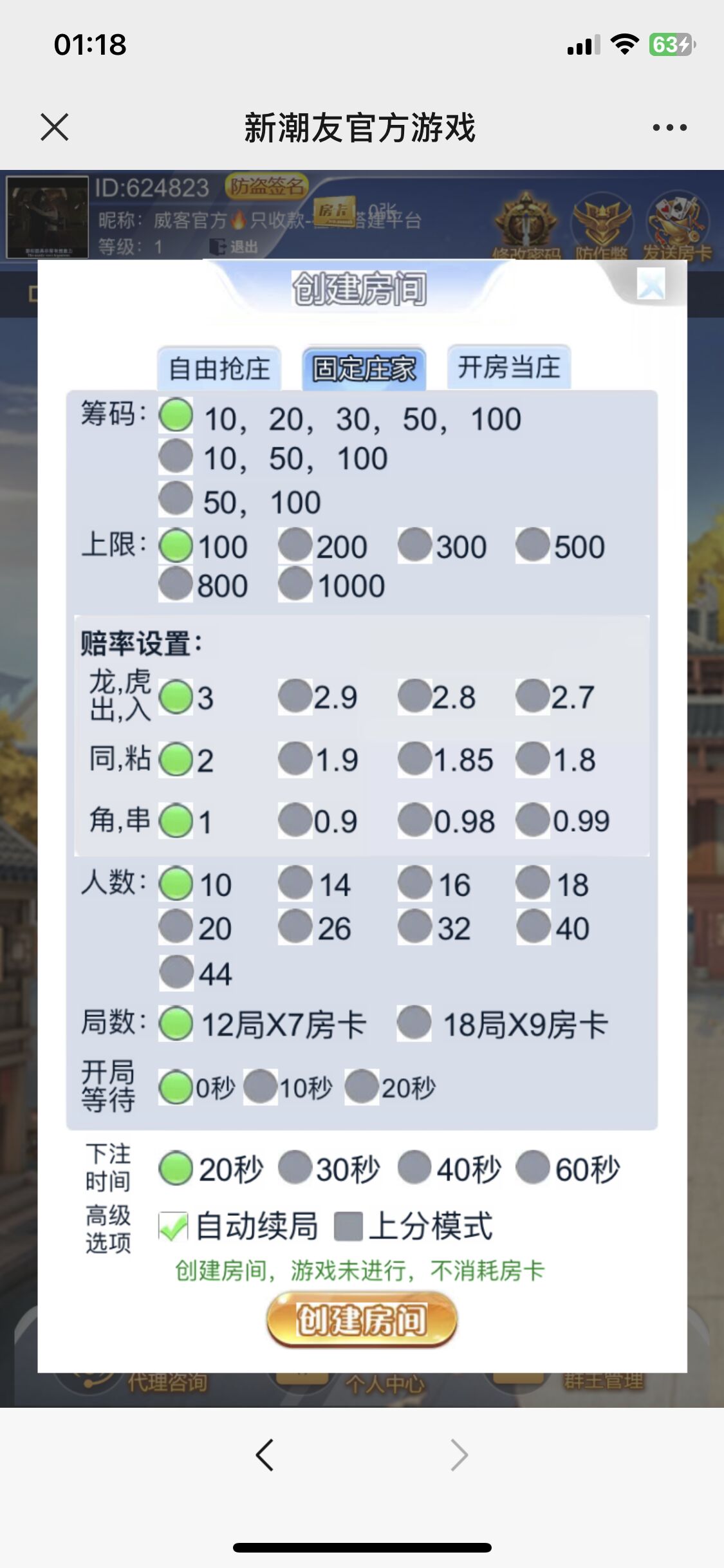Close the webview with the X icon
Image resolution: width=724 pixels, height=1568 pixels.
click(x=55, y=127)
